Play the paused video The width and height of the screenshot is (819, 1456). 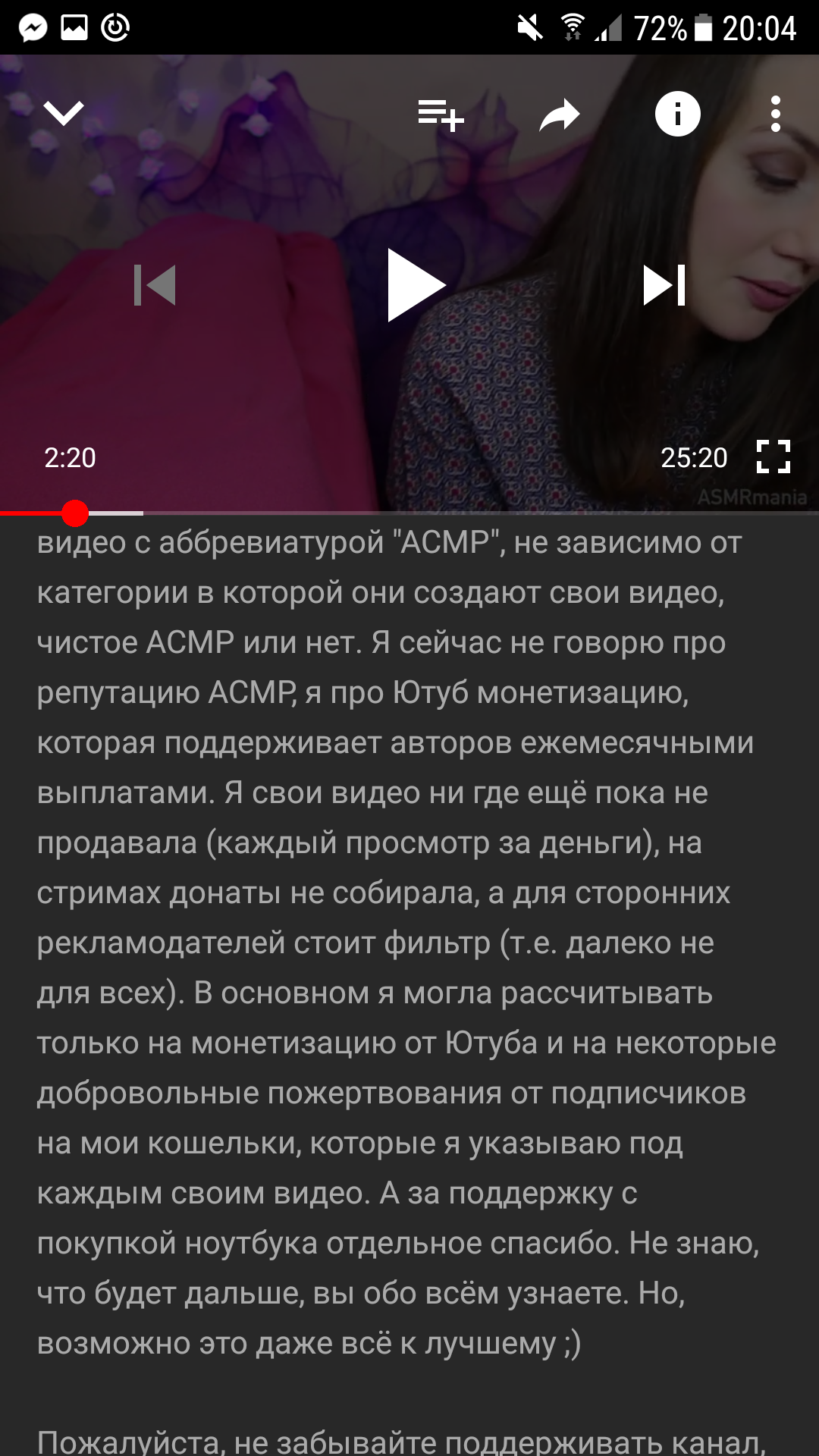click(x=415, y=285)
